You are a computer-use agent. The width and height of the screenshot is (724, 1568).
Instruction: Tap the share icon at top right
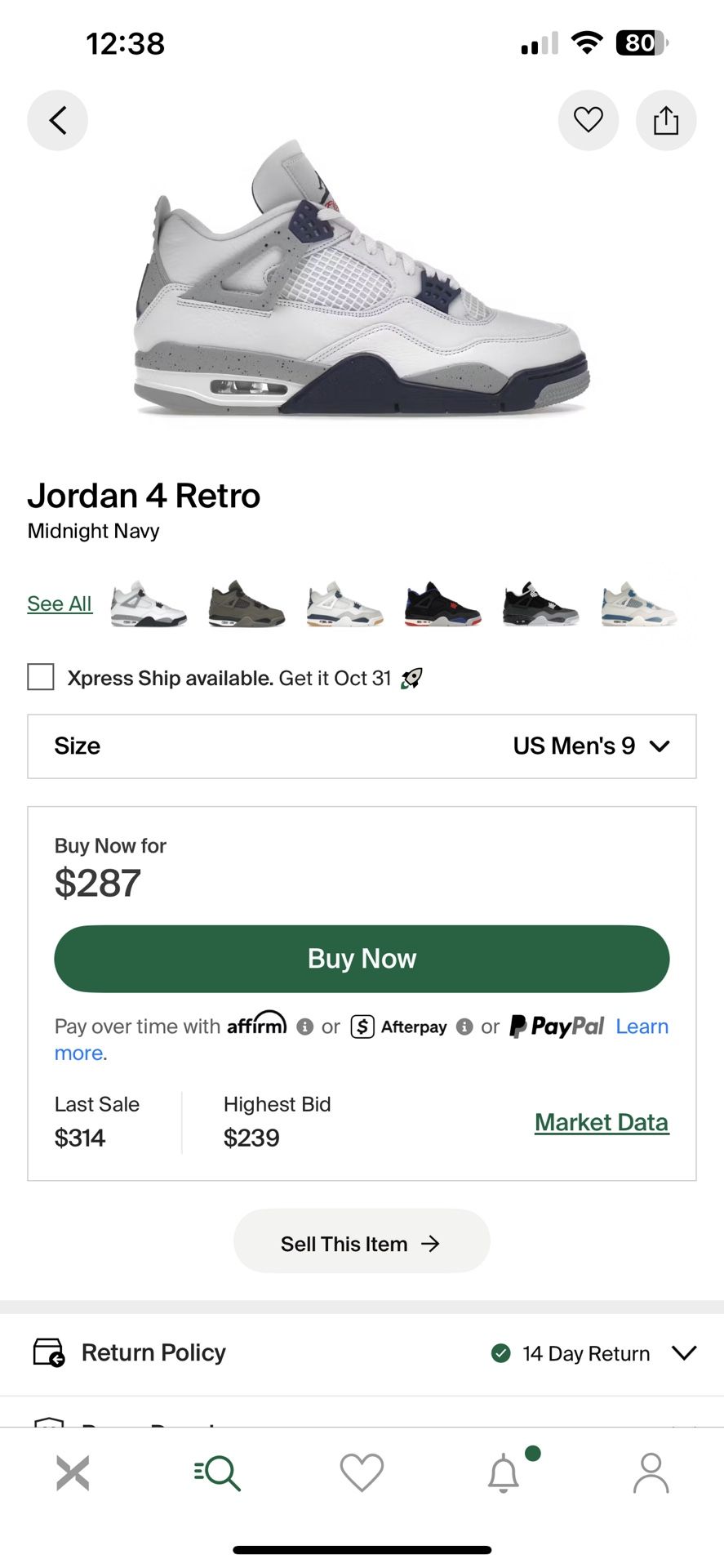[x=666, y=120]
